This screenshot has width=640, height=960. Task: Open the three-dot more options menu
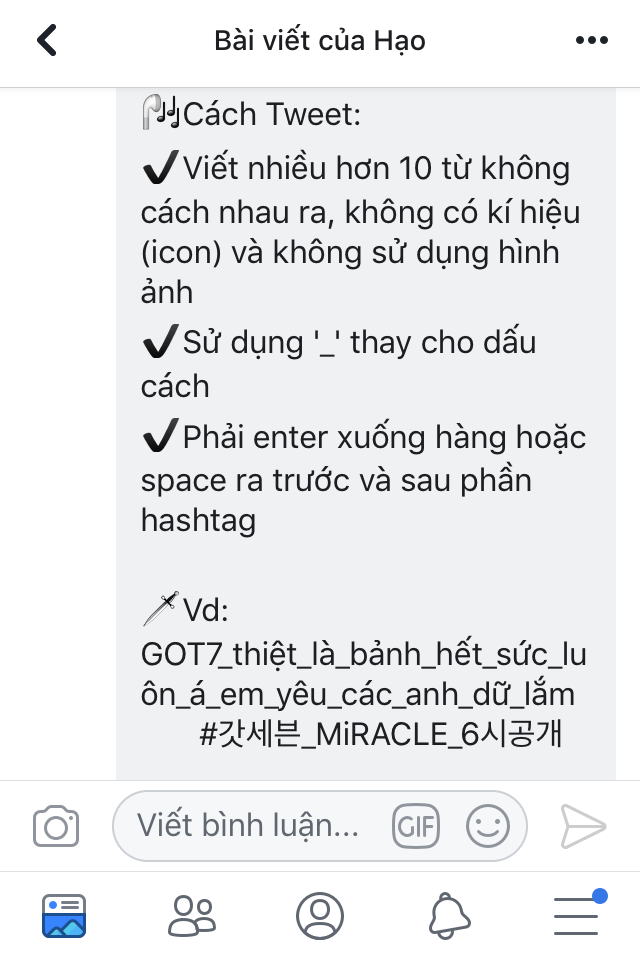tap(592, 40)
